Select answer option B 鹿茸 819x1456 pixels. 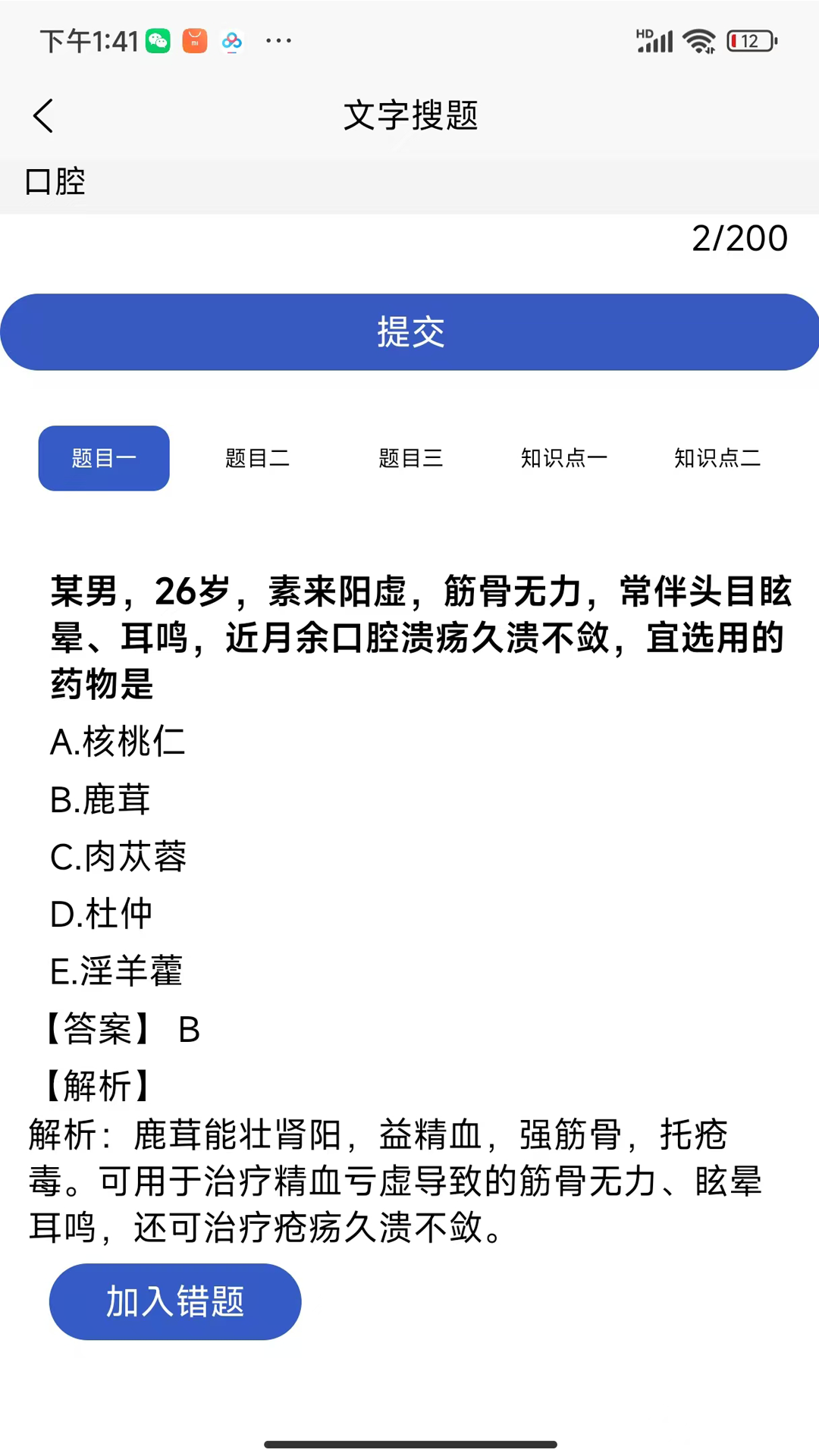[x=99, y=800]
